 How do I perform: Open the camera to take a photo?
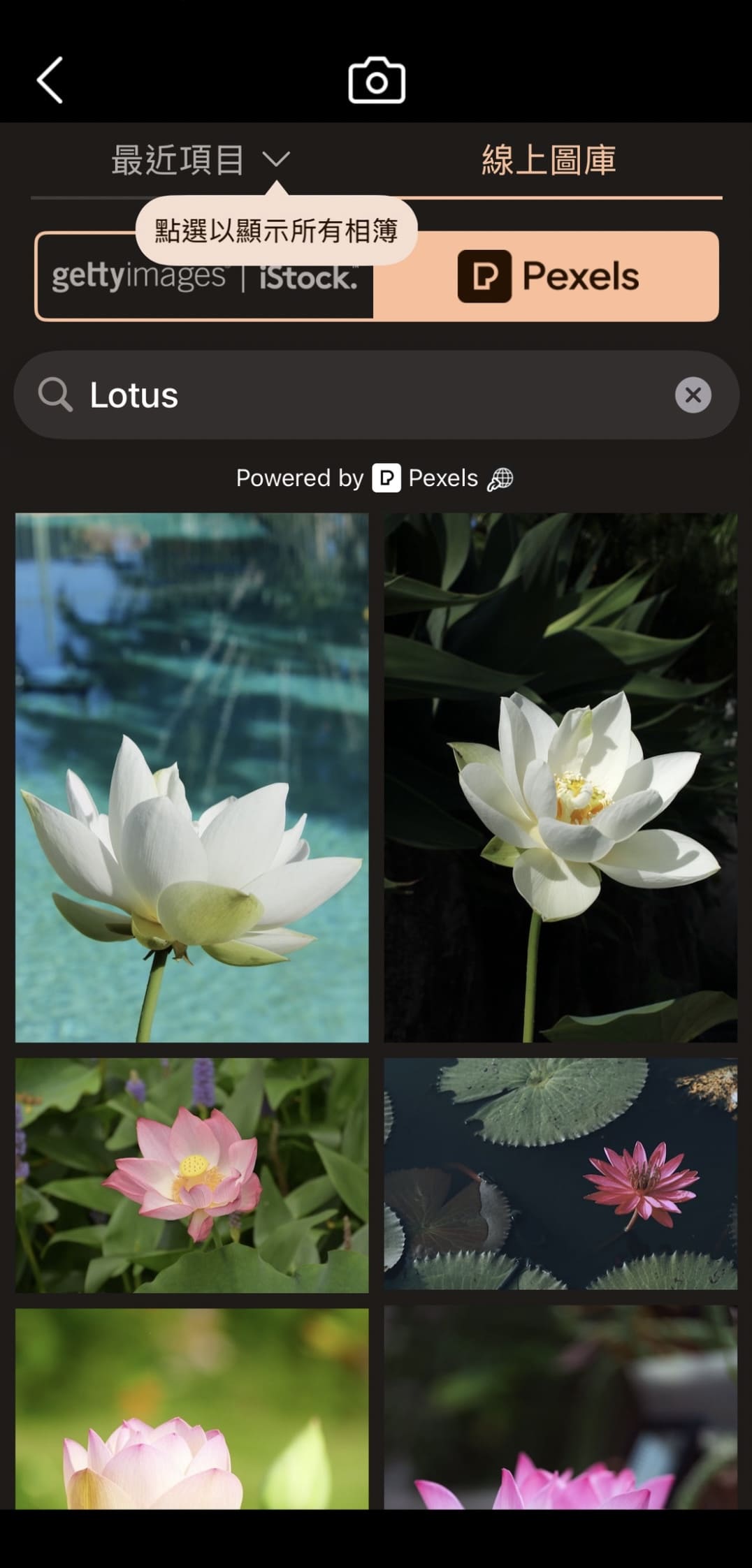377,80
